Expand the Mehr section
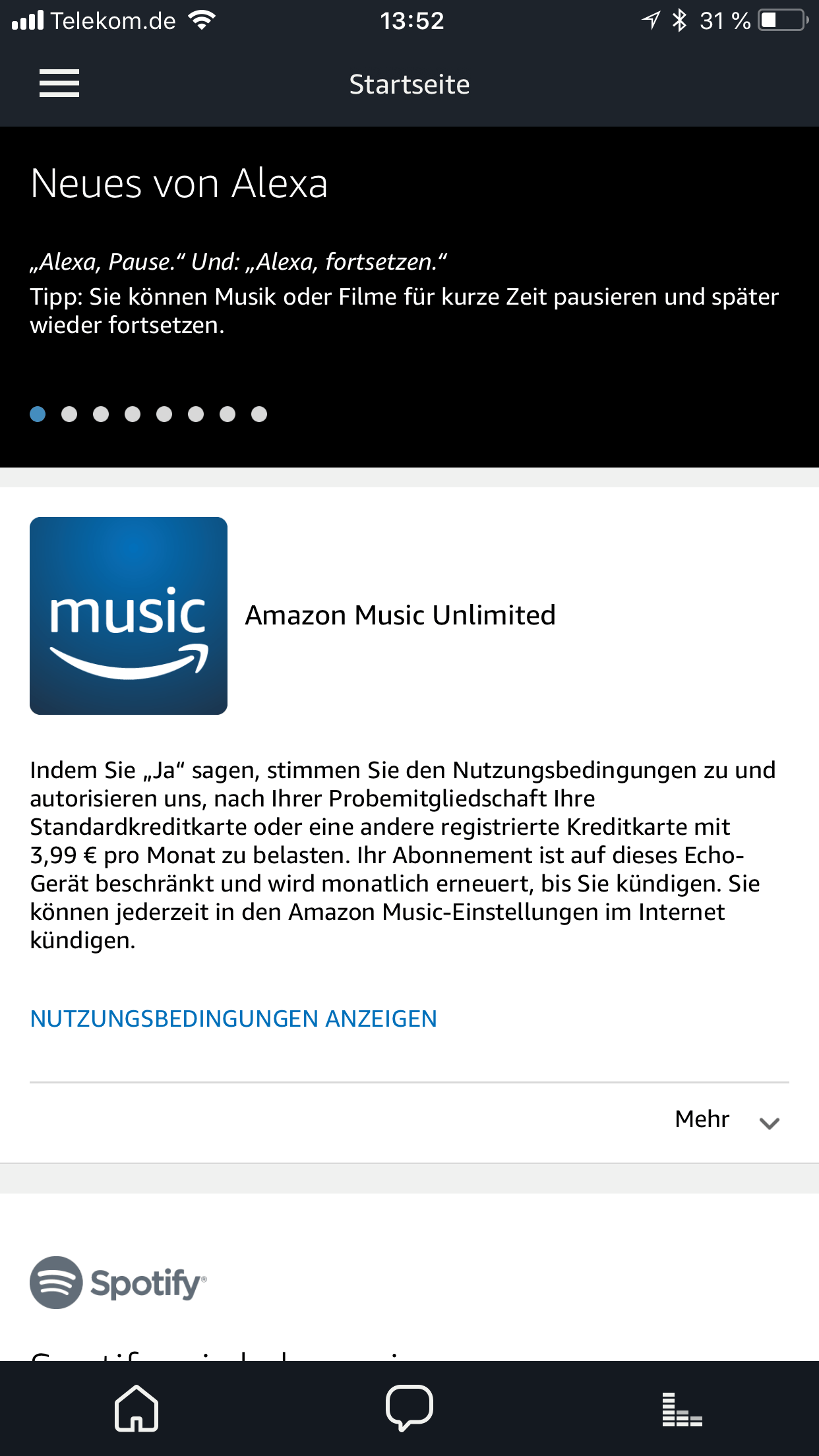This screenshot has height=1456, width=819. click(x=727, y=1120)
